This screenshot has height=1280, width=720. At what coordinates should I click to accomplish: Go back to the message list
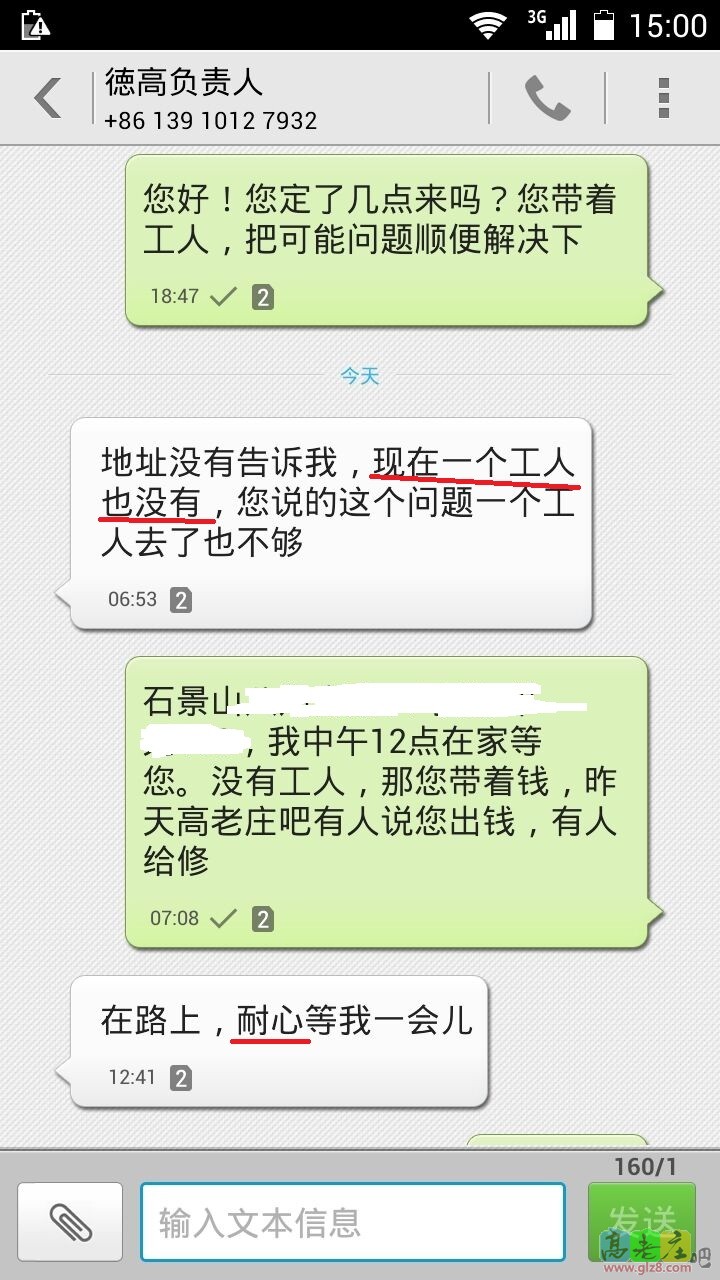point(47,98)
